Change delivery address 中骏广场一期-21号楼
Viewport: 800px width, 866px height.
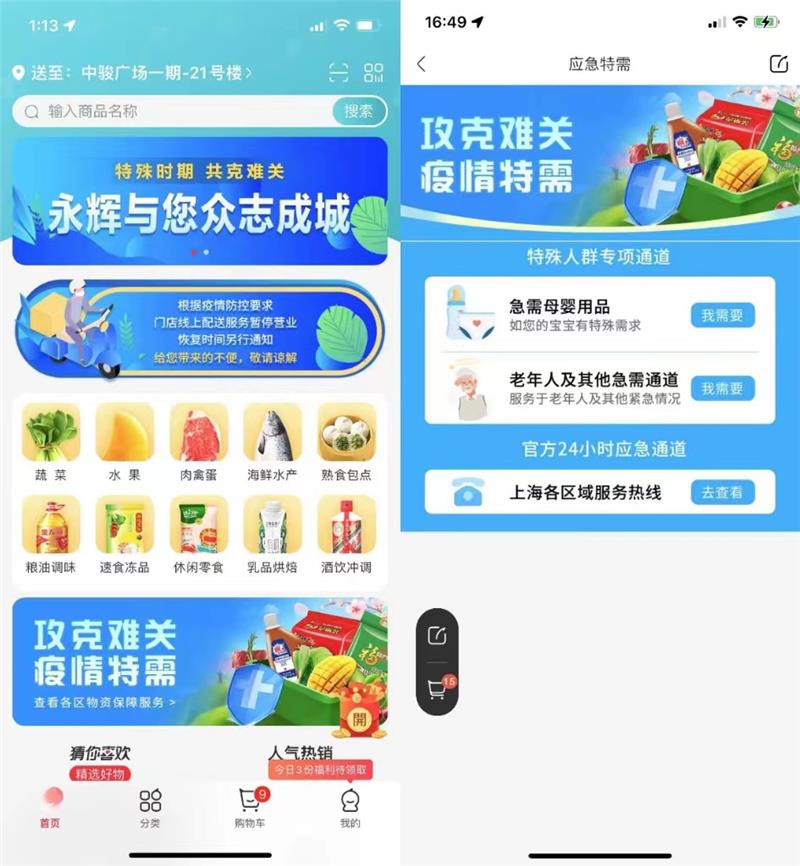click(x=140, y=73)
